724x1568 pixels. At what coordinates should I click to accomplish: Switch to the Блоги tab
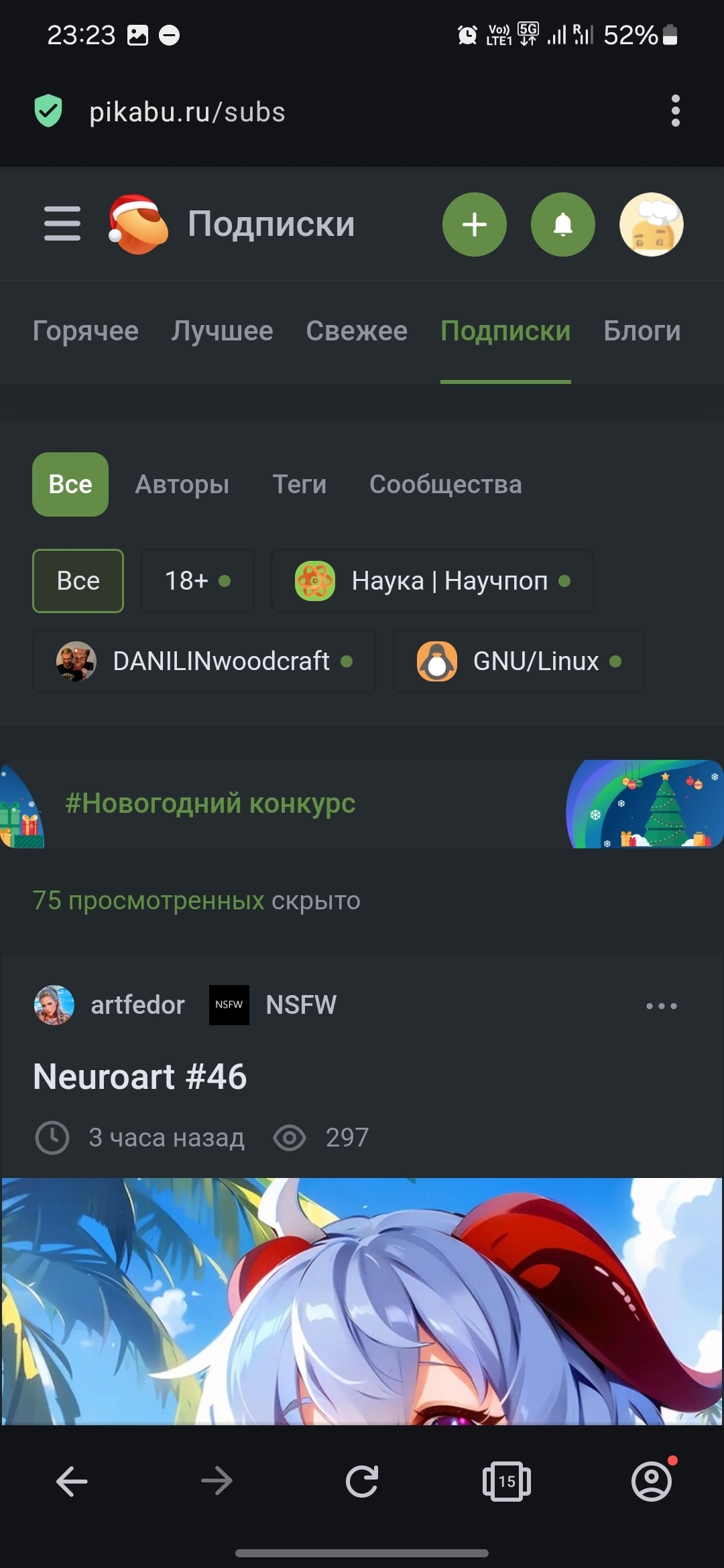[x=642, y=331]
